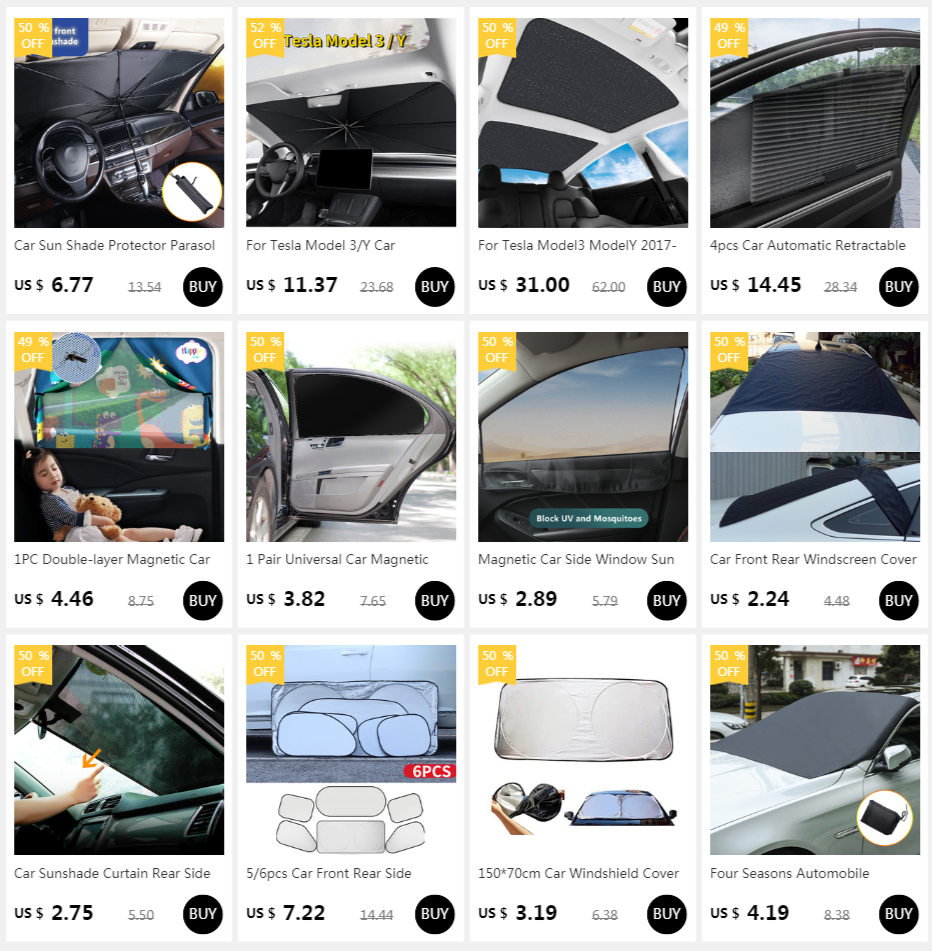This screenshot has width=932, height=951.
Task: Buy the 4pcs Car Automatic Retractable shade
Action: (899, 287)
